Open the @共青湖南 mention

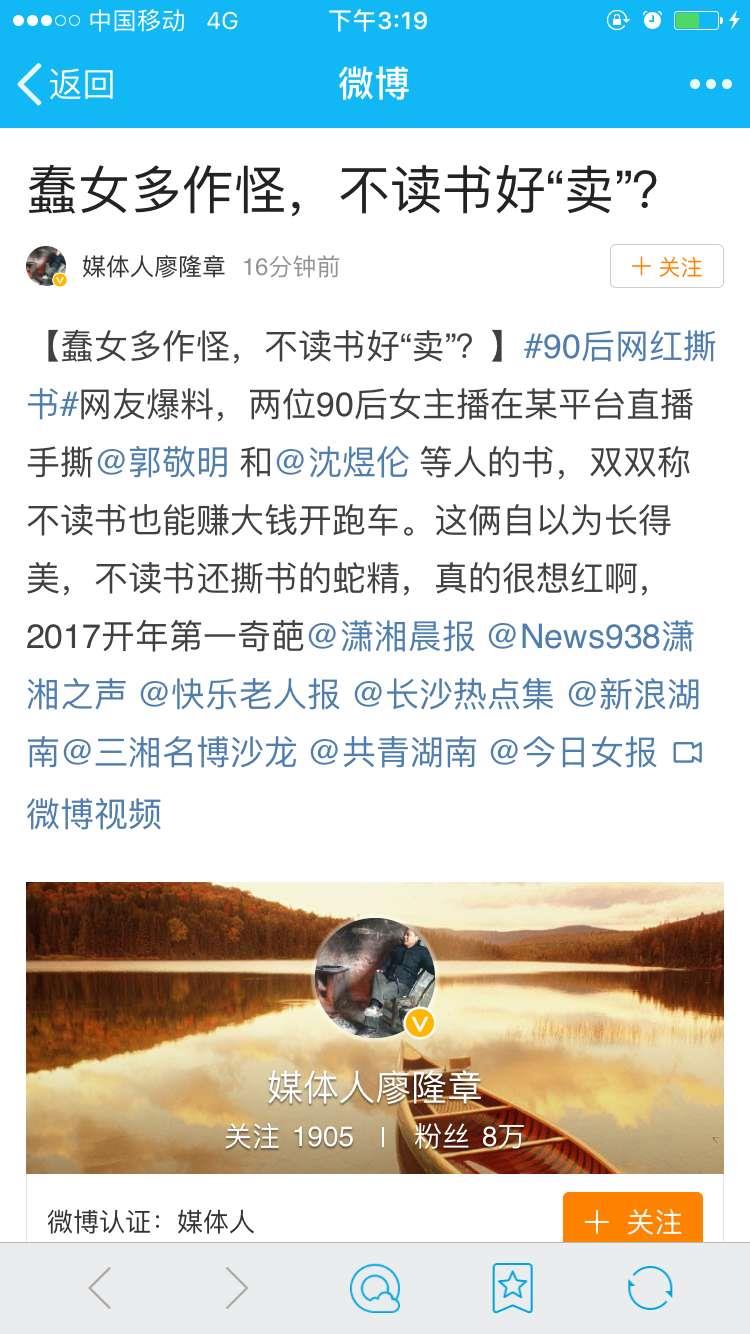point(393,752)
